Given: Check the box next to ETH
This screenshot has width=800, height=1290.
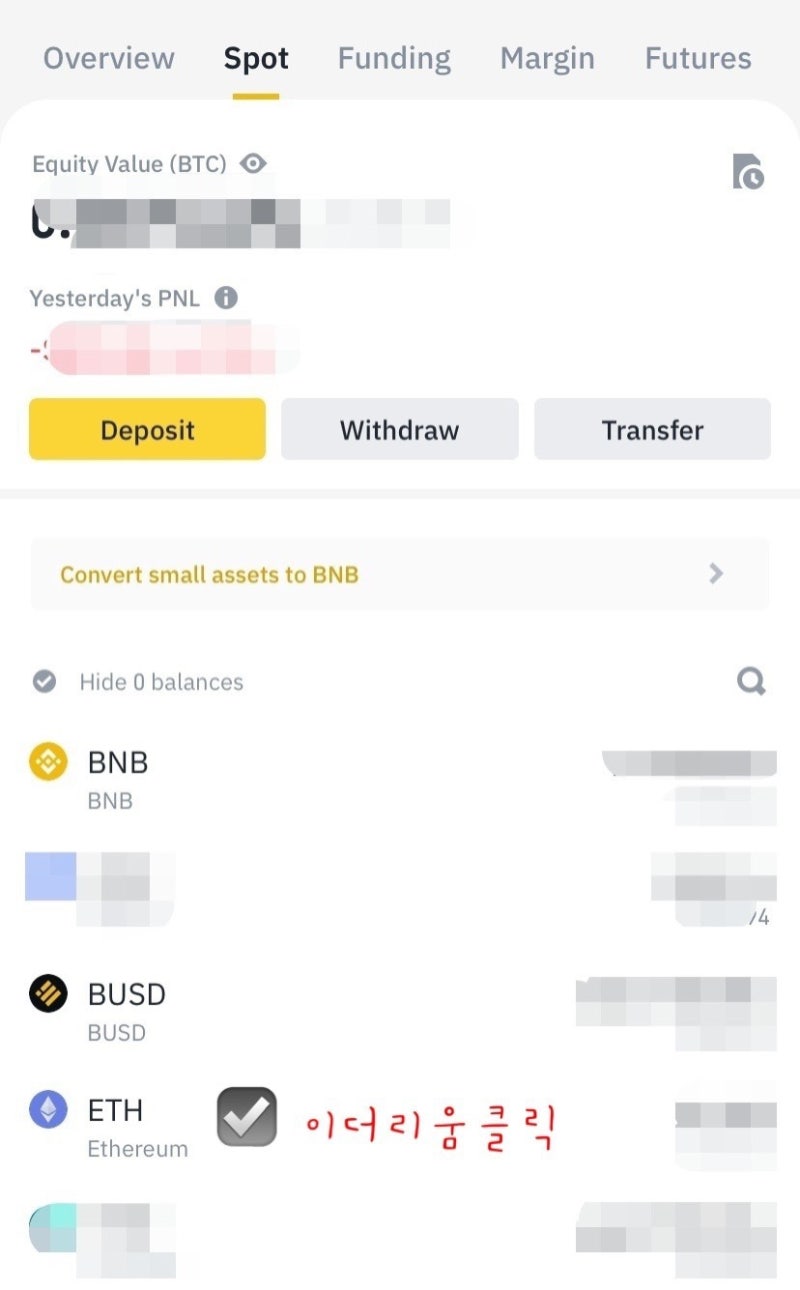Looking at the screenshot, I should (246, 1117).
